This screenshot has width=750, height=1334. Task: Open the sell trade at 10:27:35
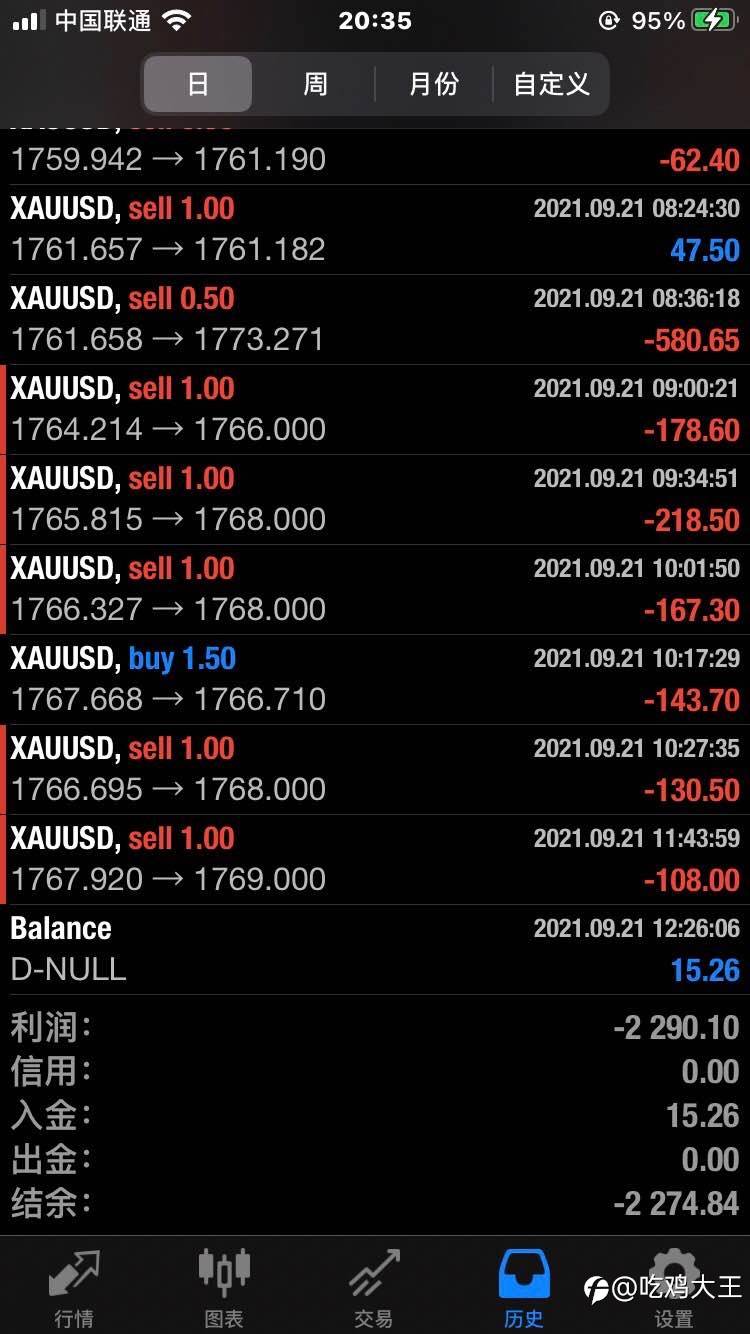tap(375, 769)
